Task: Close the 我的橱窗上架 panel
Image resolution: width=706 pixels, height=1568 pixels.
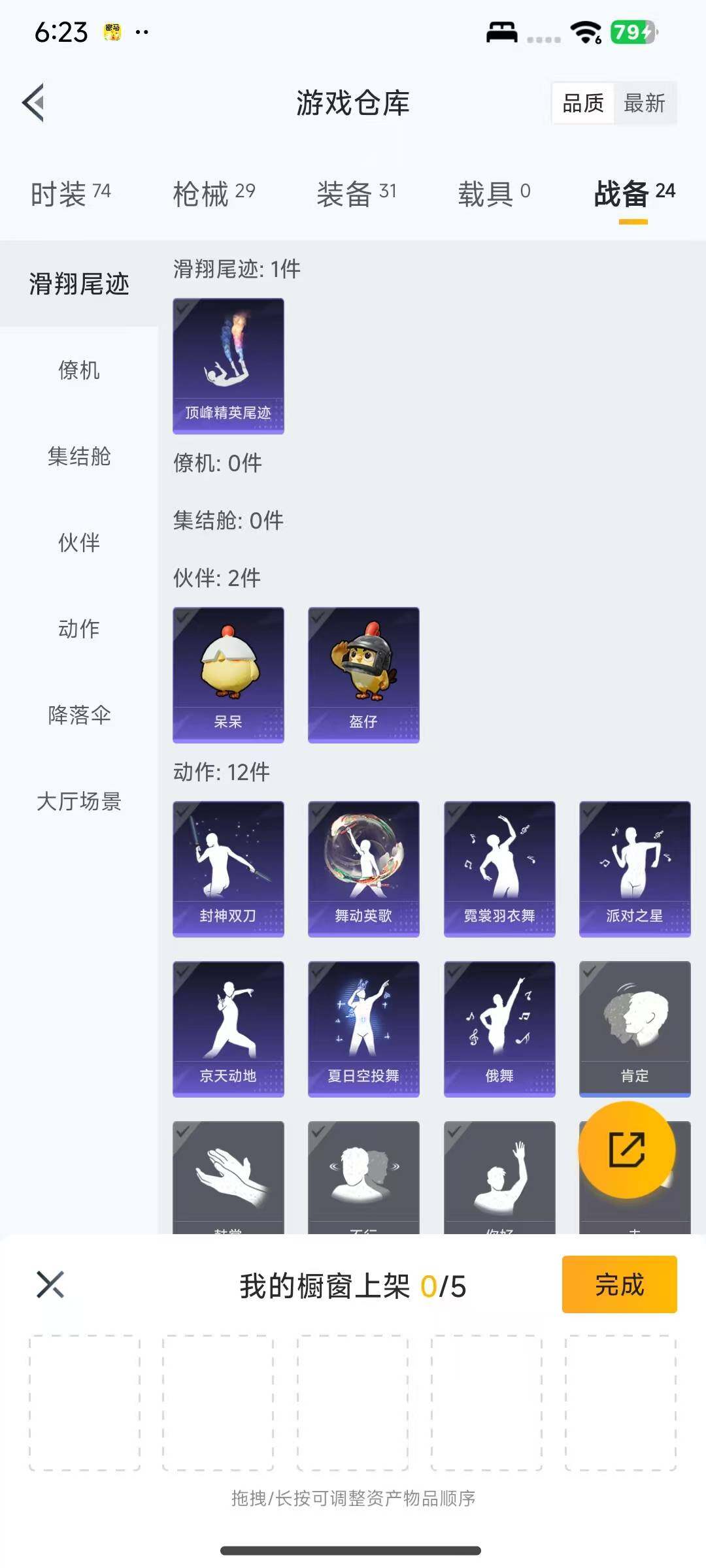Action: (x=46, y=1284)
